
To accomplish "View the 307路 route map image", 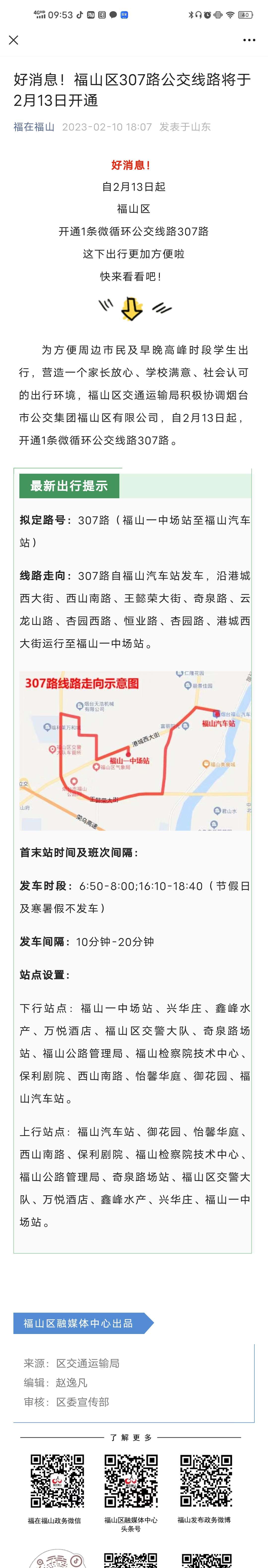I will 134,751.
